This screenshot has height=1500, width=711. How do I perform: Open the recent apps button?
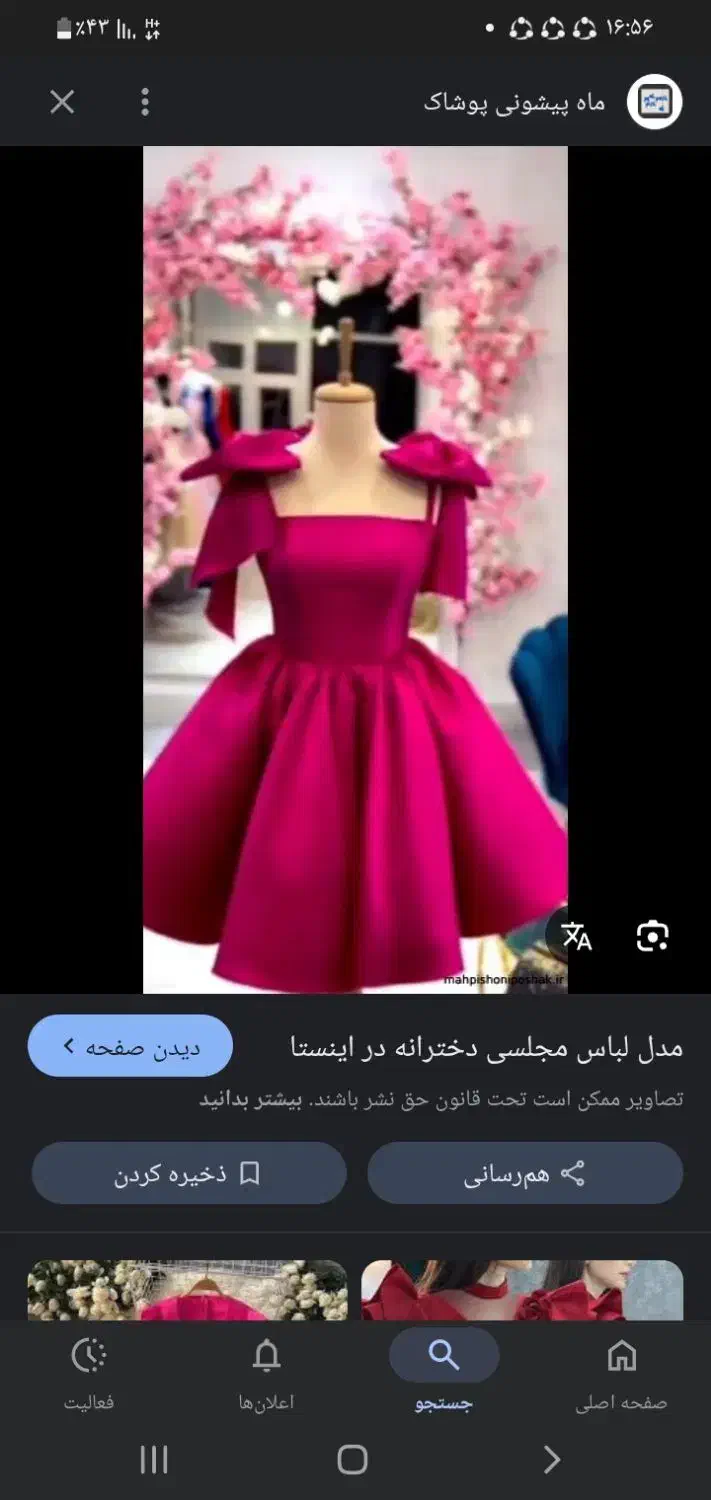(153, 1460)
